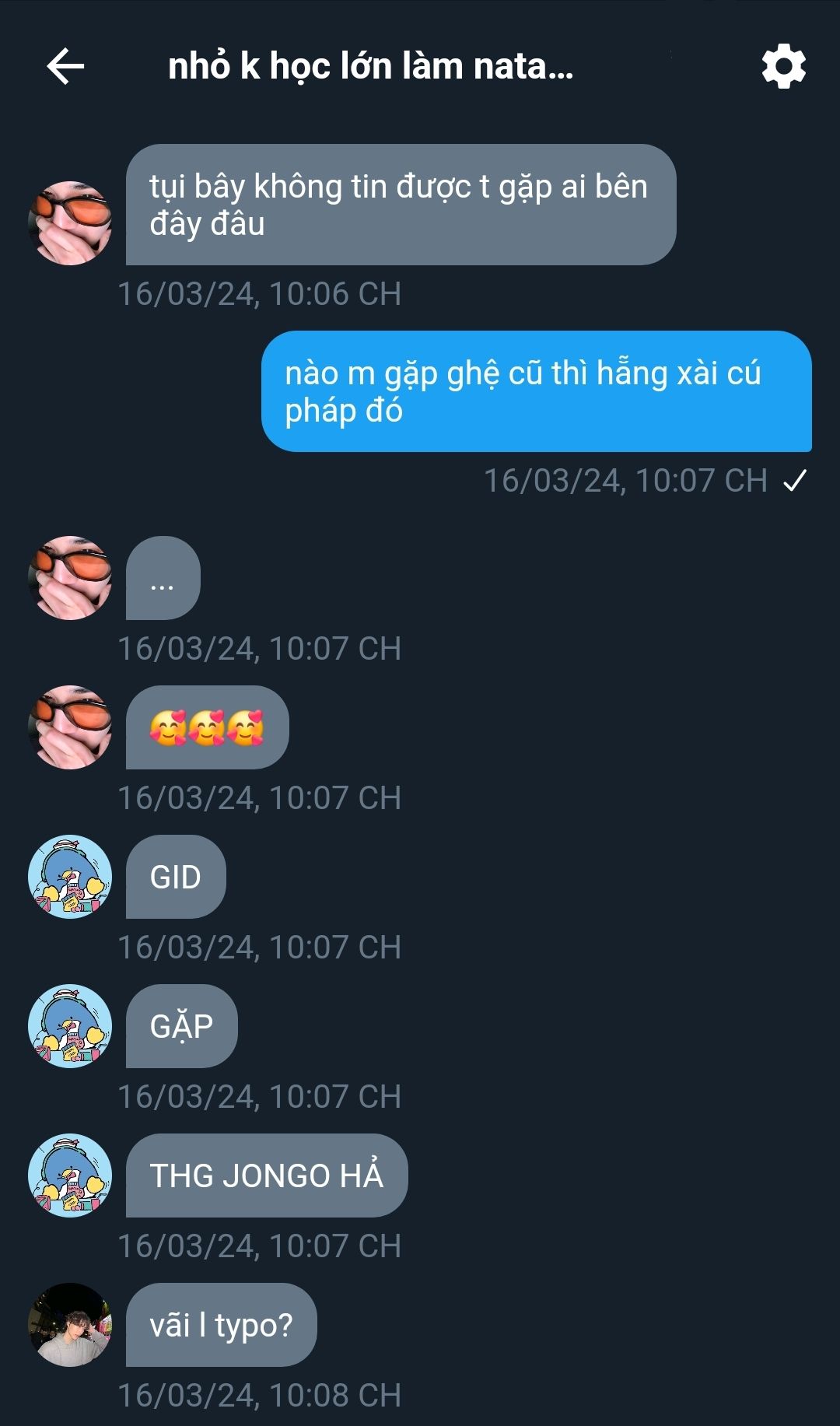Open the group title "nhỏ k học lớn"
Screen dimensions: 840x1426
click(x=370, y=66)
